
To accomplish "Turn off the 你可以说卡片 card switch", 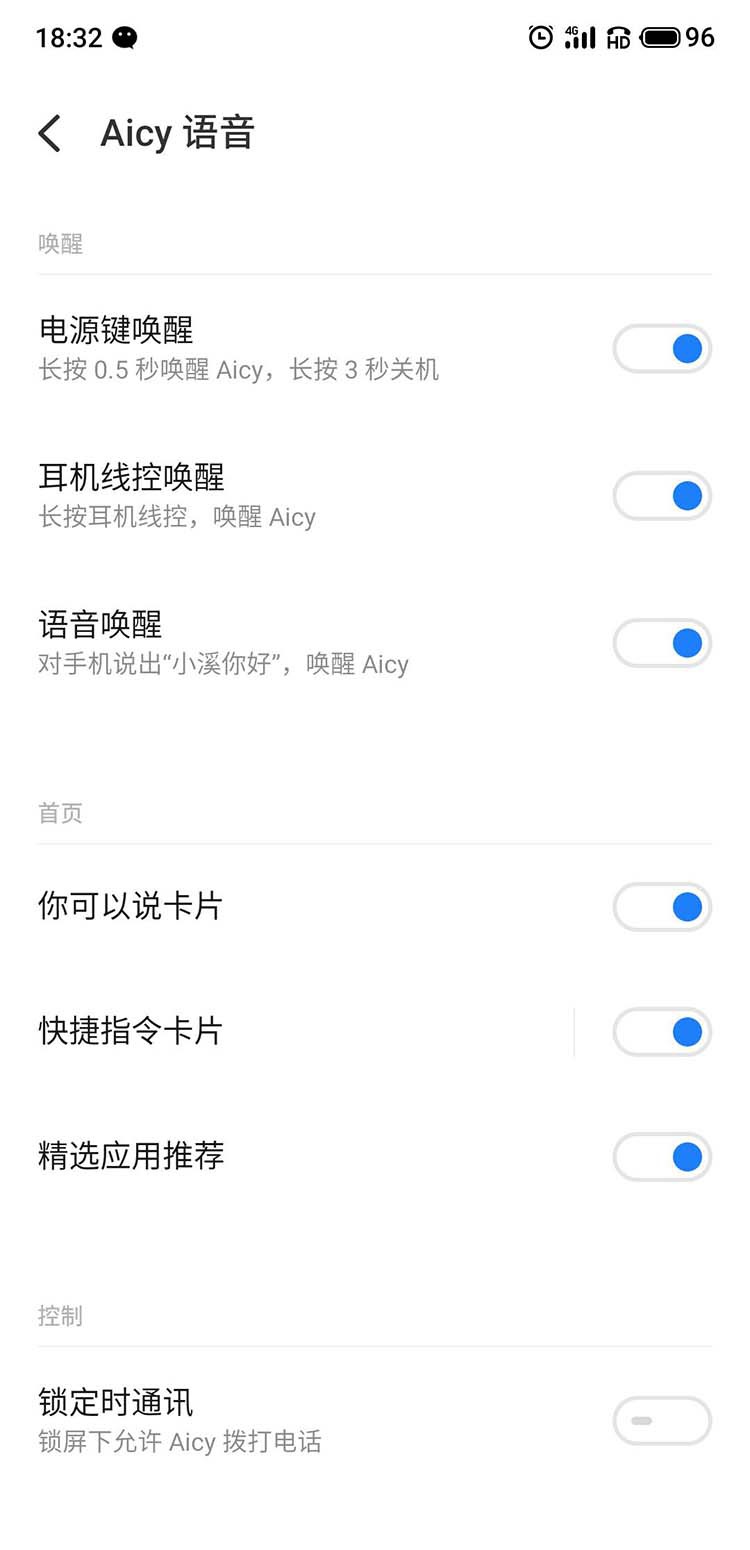I will tap(662, 907).
